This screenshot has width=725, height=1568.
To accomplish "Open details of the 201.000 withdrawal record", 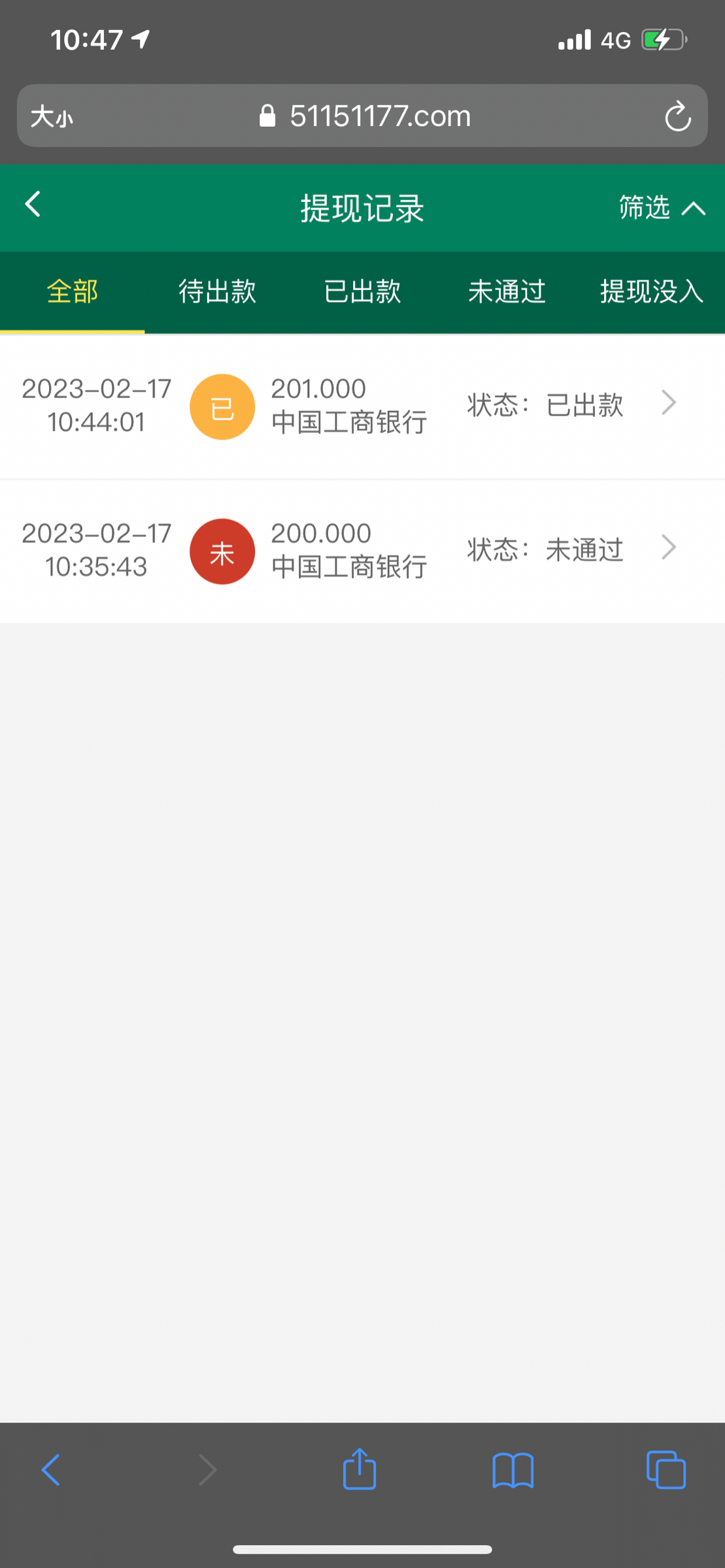I will [x=669, y=403].
